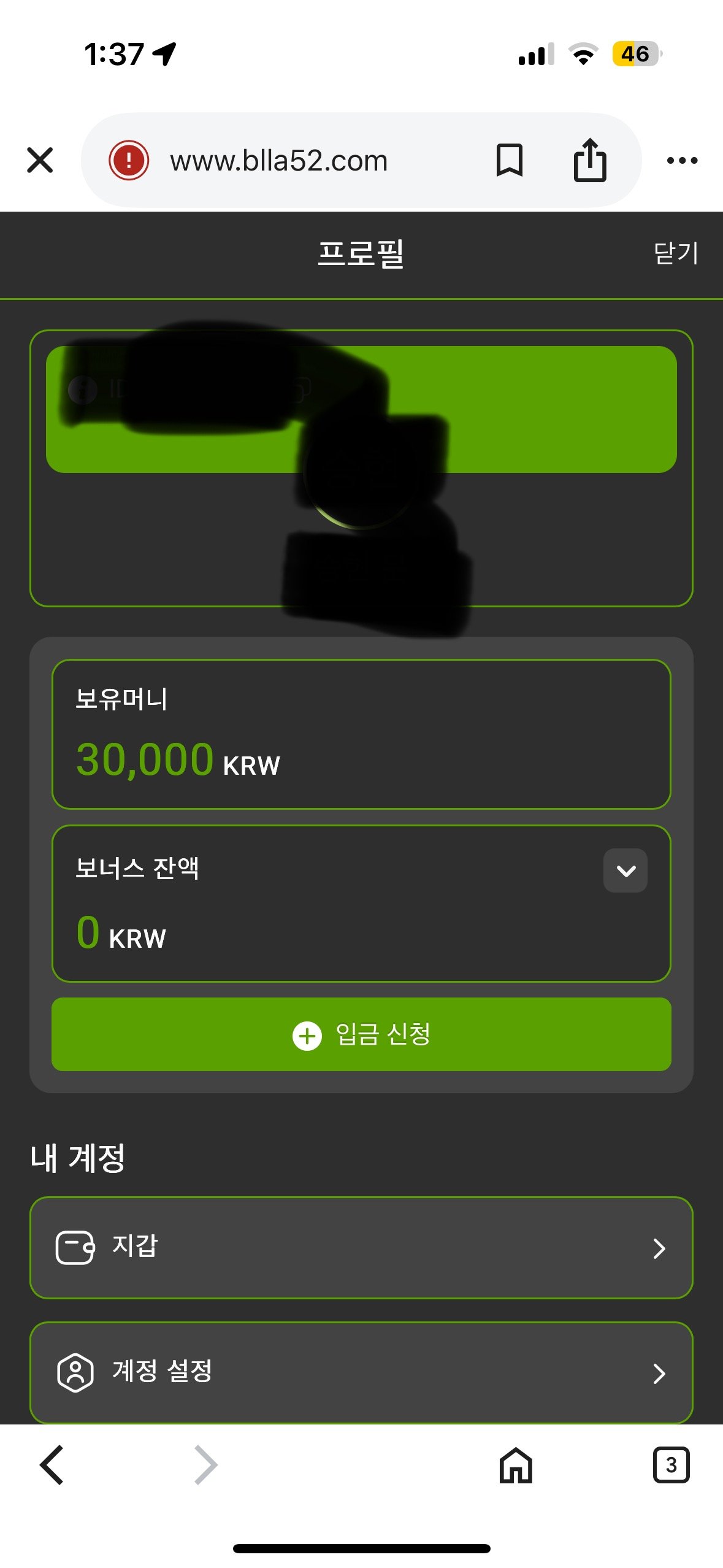Open 계정 설정 account settings
723x1568 pixels.
[x=361, y=1373]
